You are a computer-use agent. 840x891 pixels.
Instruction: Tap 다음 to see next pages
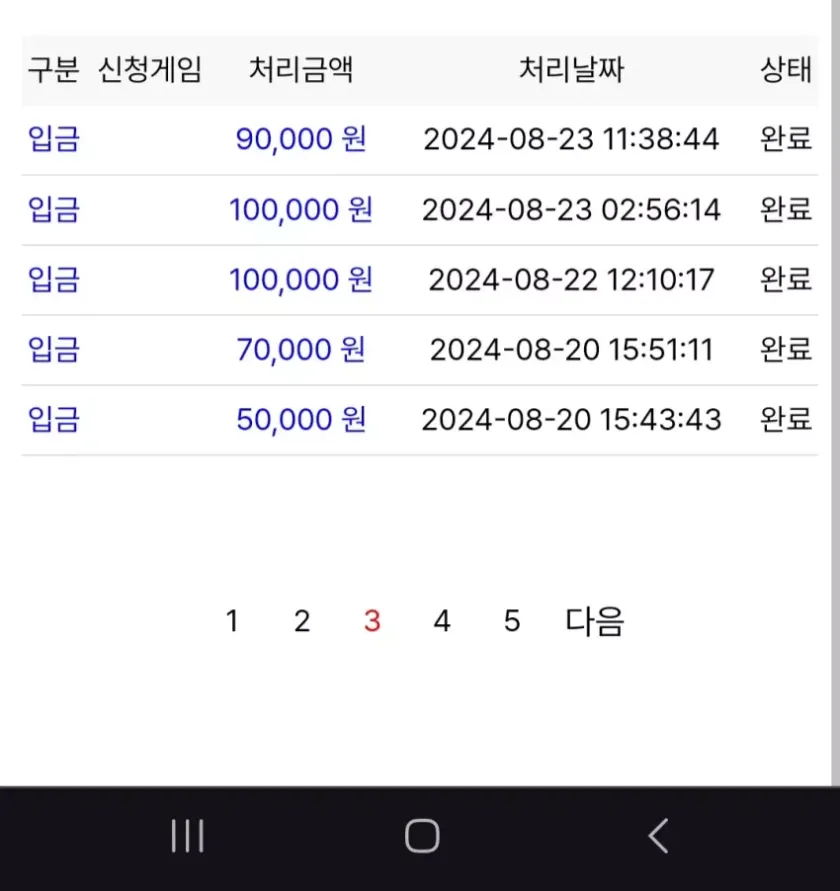pos(594,622)
